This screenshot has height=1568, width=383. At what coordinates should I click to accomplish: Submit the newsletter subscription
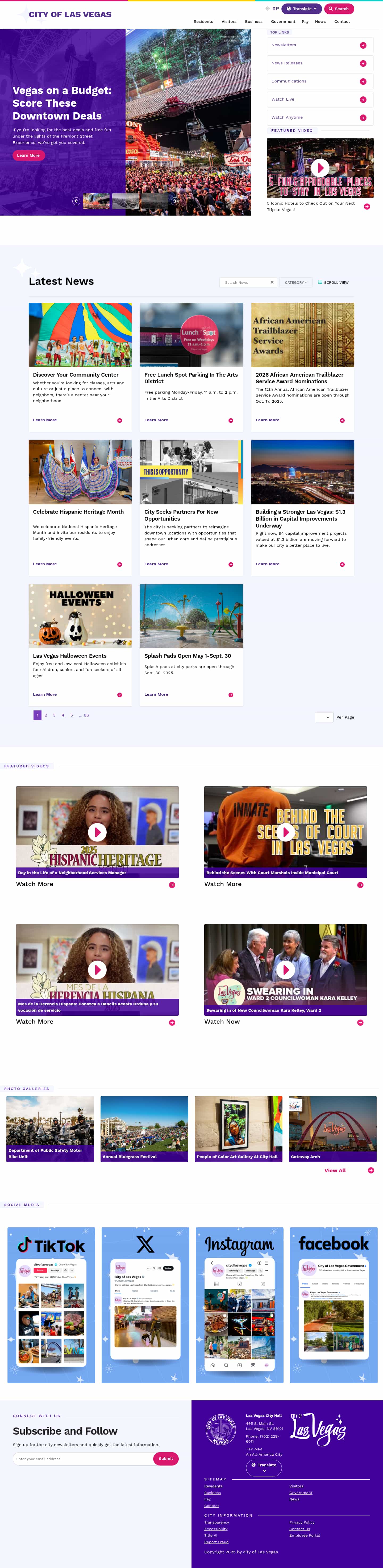tap(165, 1458)
